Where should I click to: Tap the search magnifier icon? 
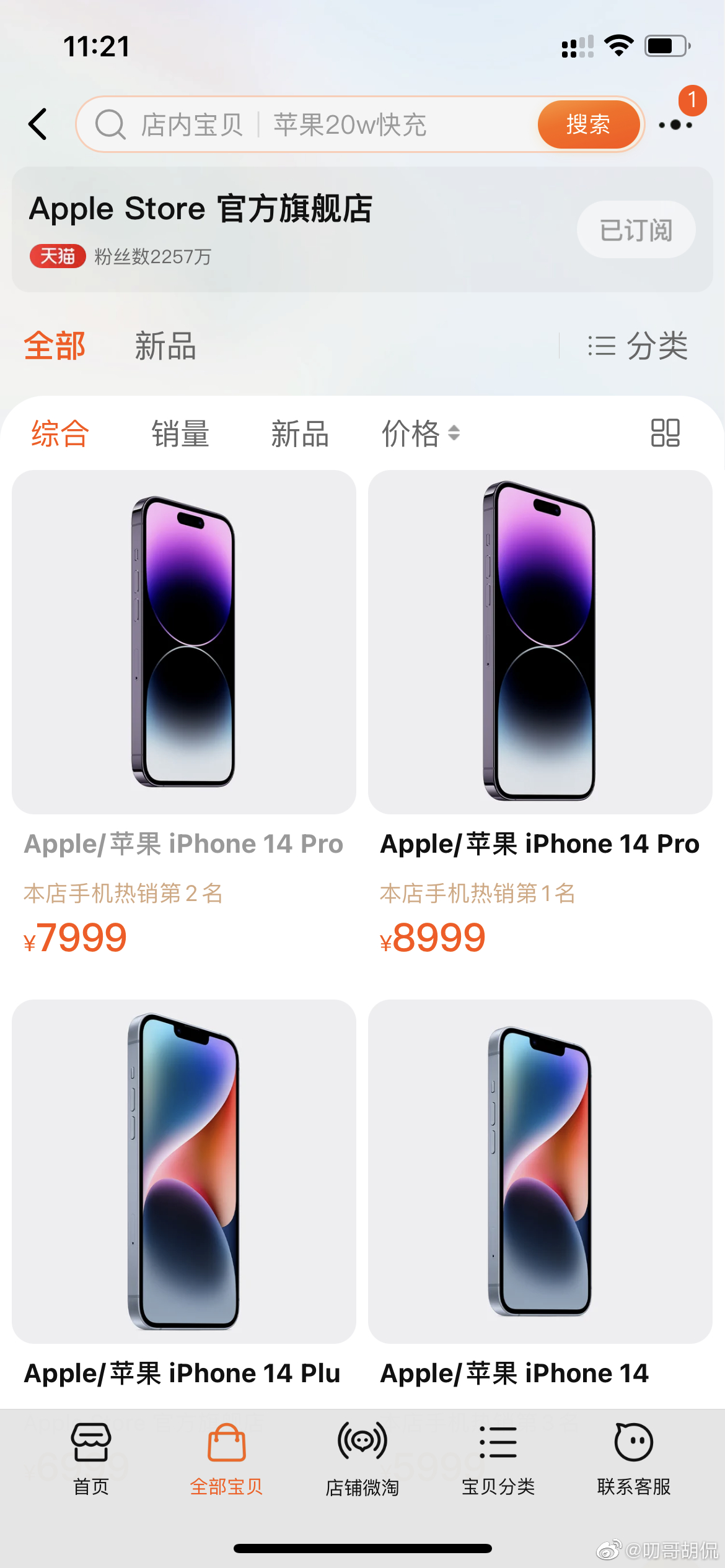pyautogui.click(x=110, y=124)
